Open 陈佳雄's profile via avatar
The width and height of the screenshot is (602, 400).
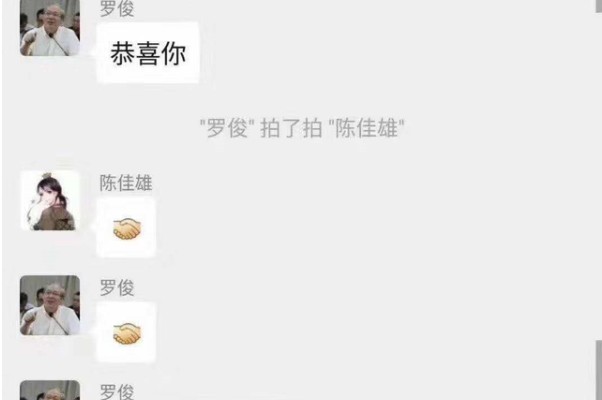point(50,201)
